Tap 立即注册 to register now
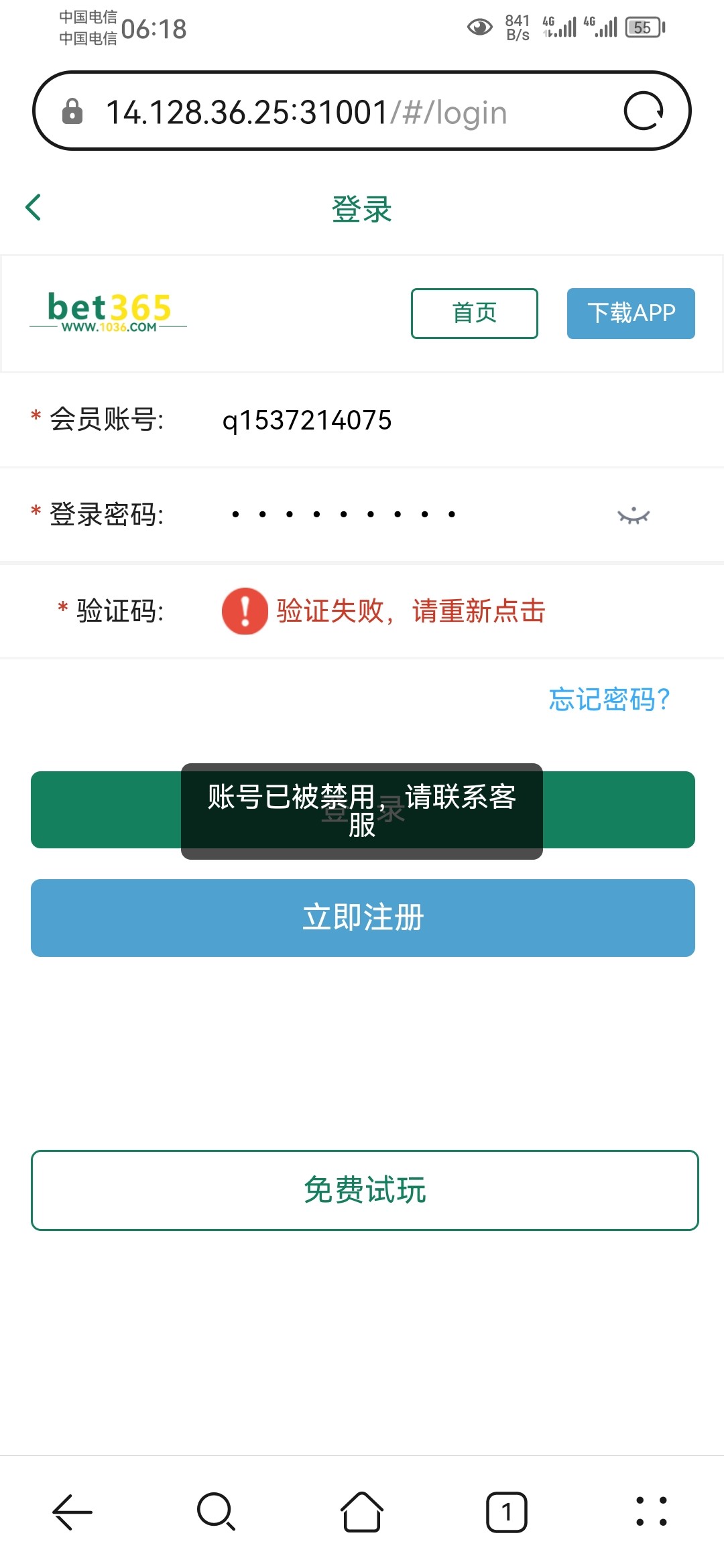The width and height of the screenshot is (724, 1568). coord(363,918)
